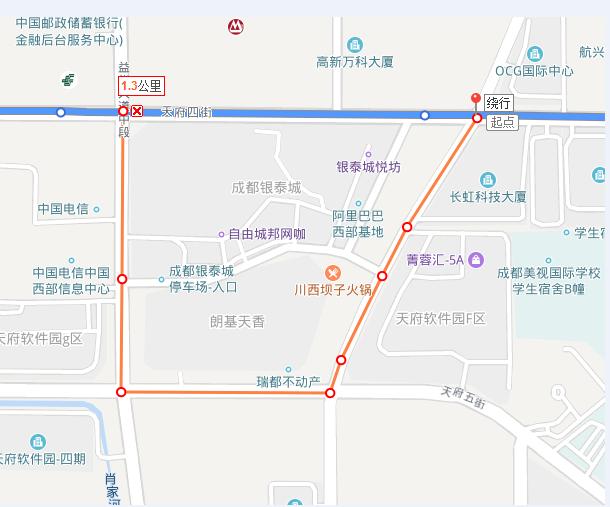
Task: Open the 高新万科大厦 place marker
Action: point(354,45)
